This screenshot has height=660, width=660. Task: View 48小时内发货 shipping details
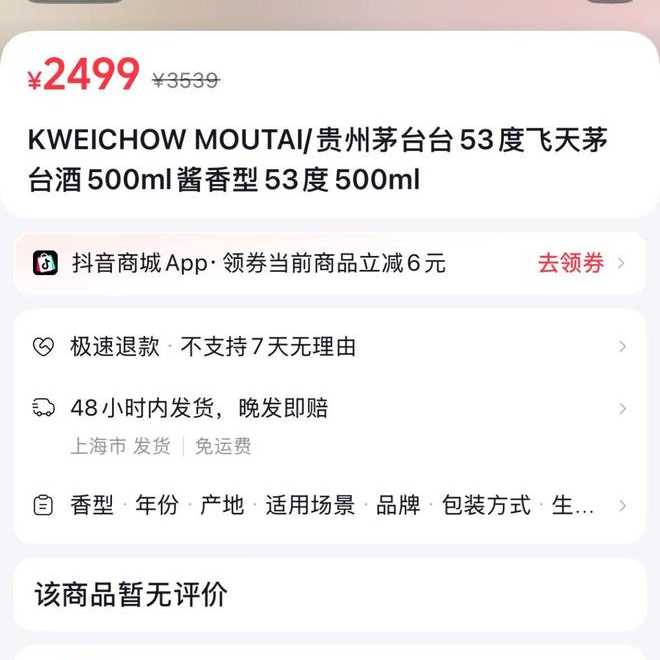[330, 408]
